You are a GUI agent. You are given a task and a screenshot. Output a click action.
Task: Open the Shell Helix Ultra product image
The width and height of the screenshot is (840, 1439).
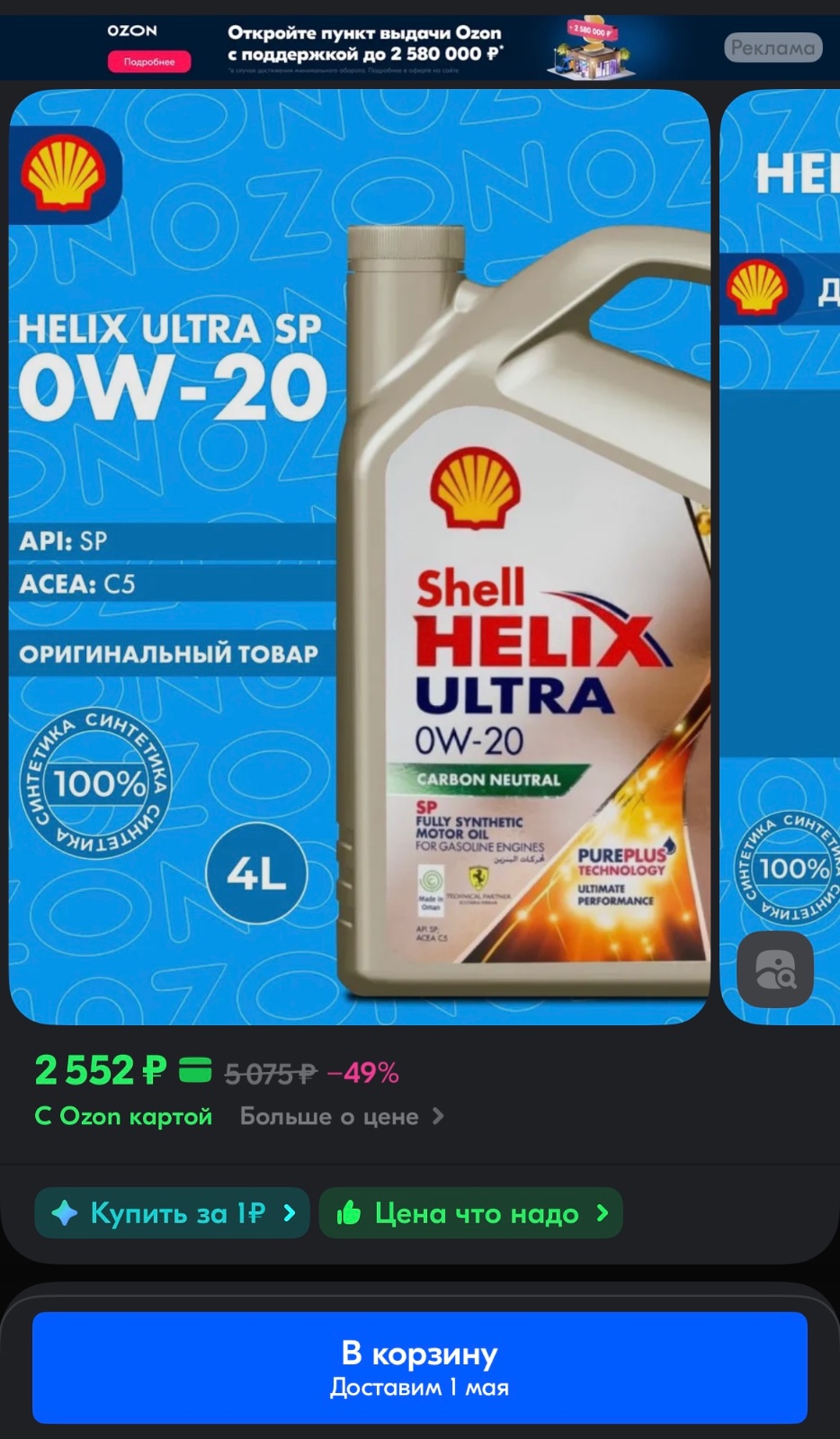coord(360,557)
